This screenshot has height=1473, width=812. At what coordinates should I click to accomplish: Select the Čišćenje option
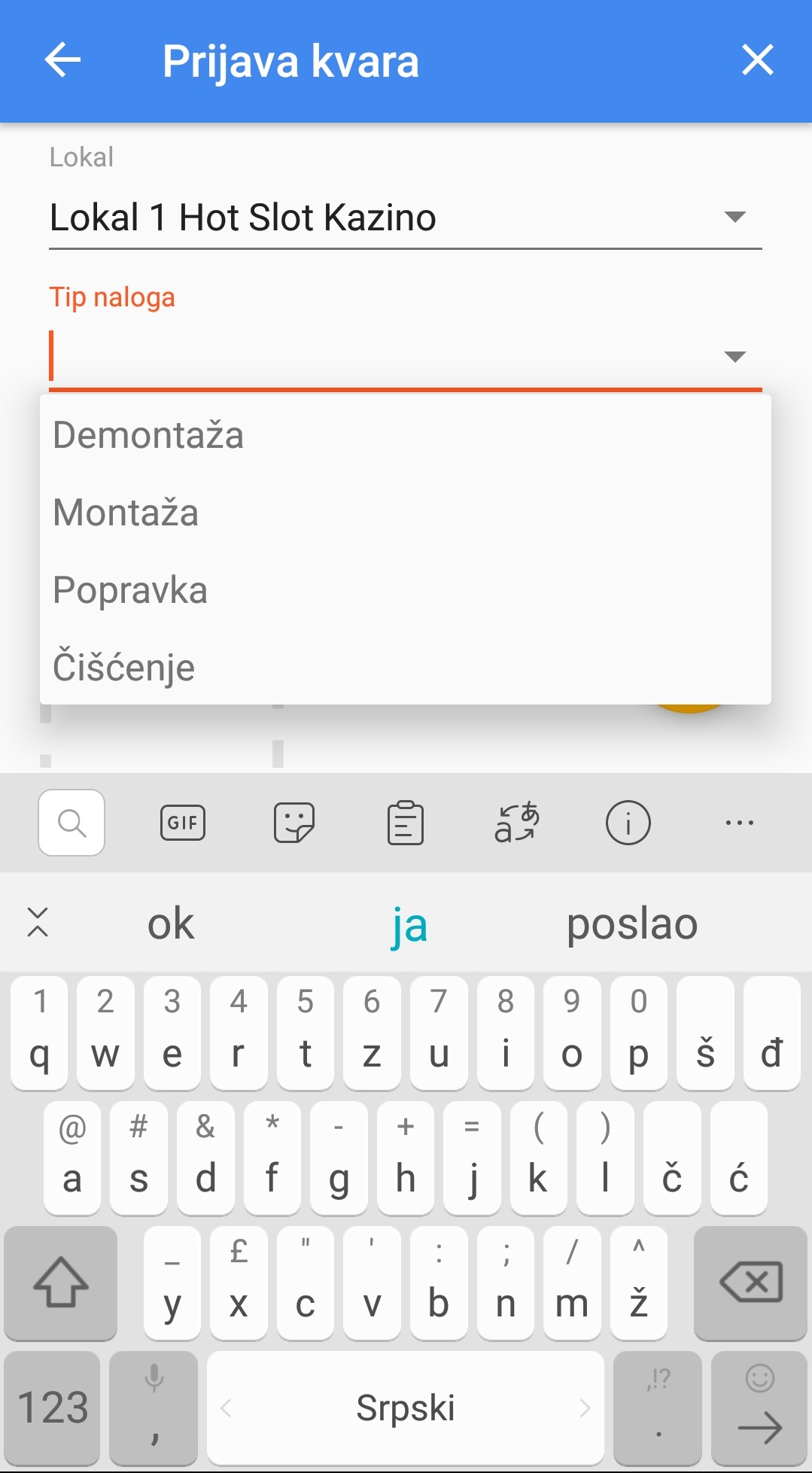124,668
